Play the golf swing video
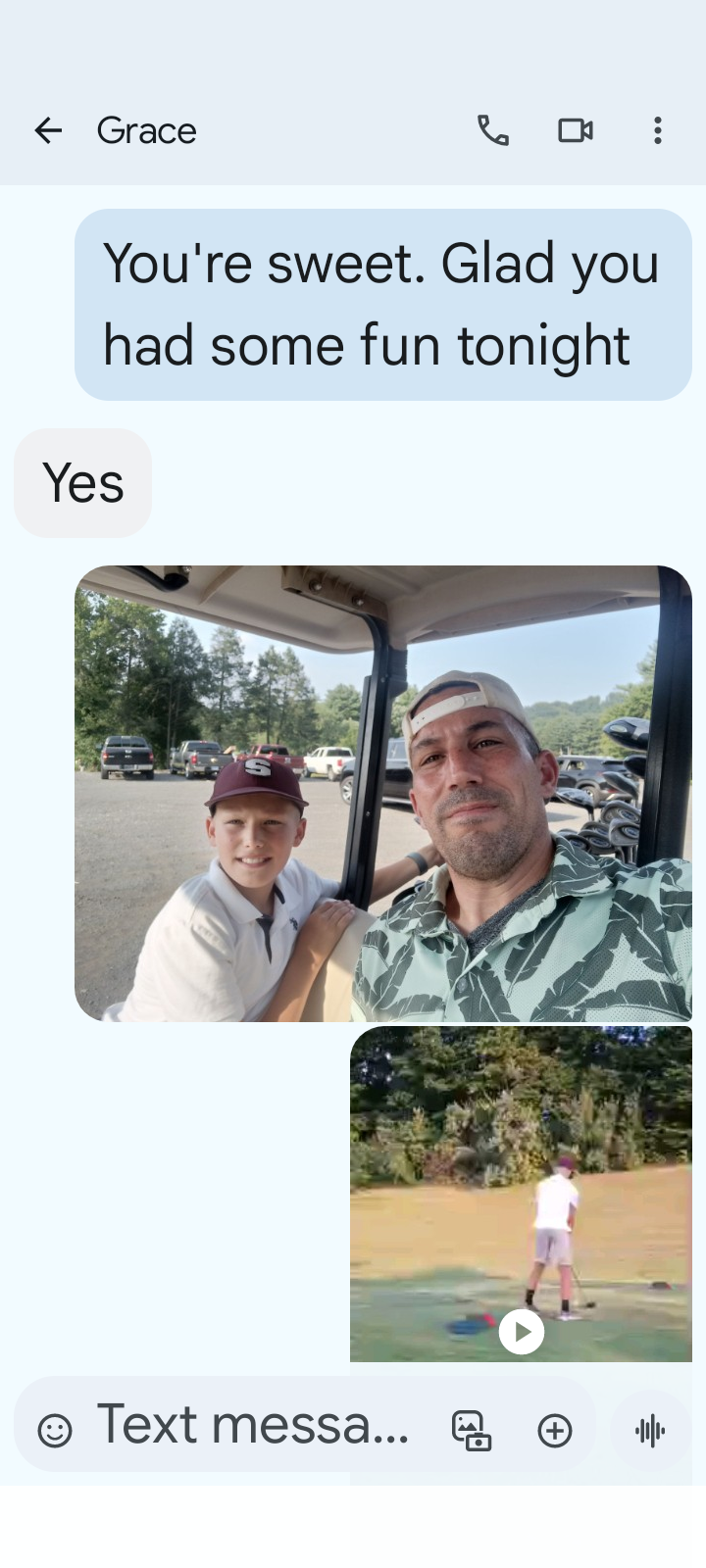 coord(522,1331)
